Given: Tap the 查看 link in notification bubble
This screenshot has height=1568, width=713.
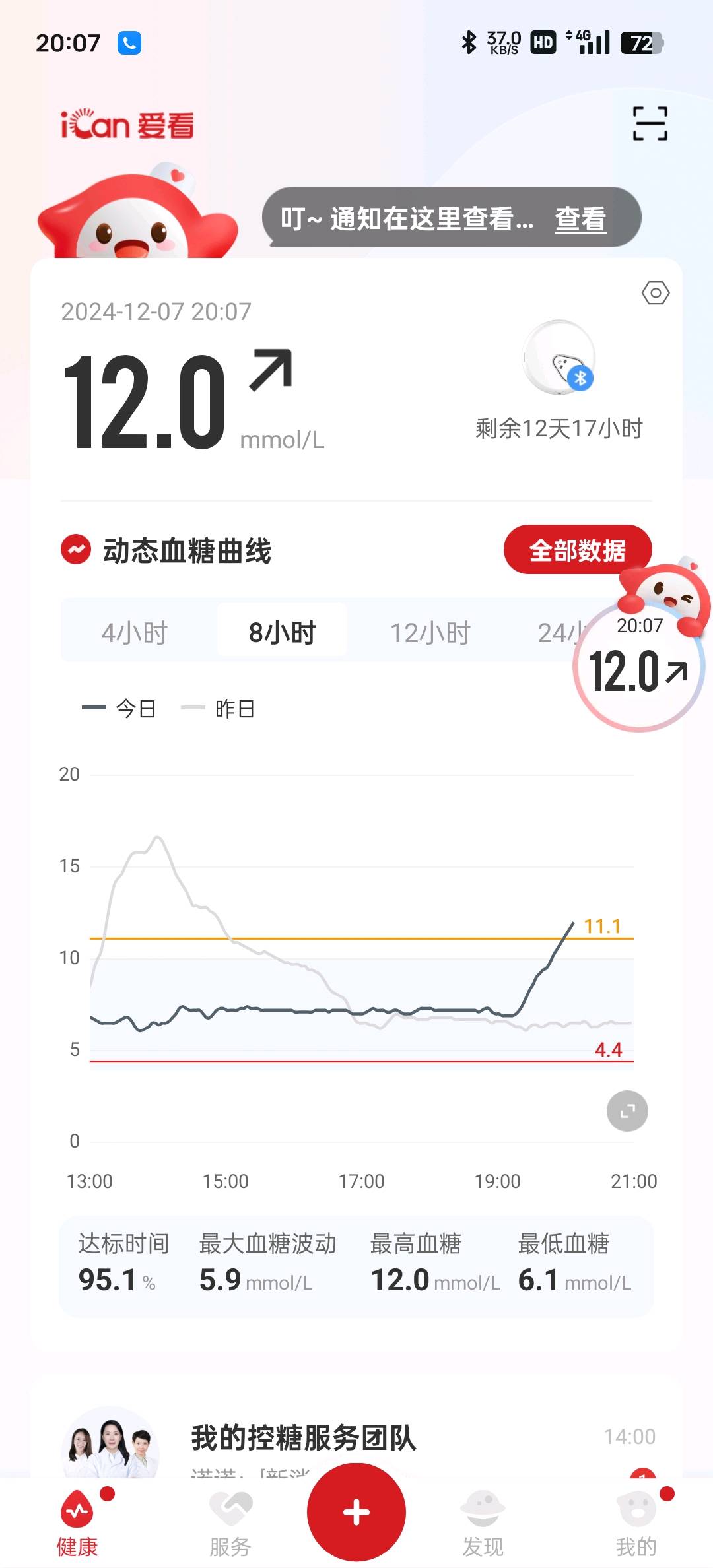Looking at the screenshot, I should tap(580, 219).
